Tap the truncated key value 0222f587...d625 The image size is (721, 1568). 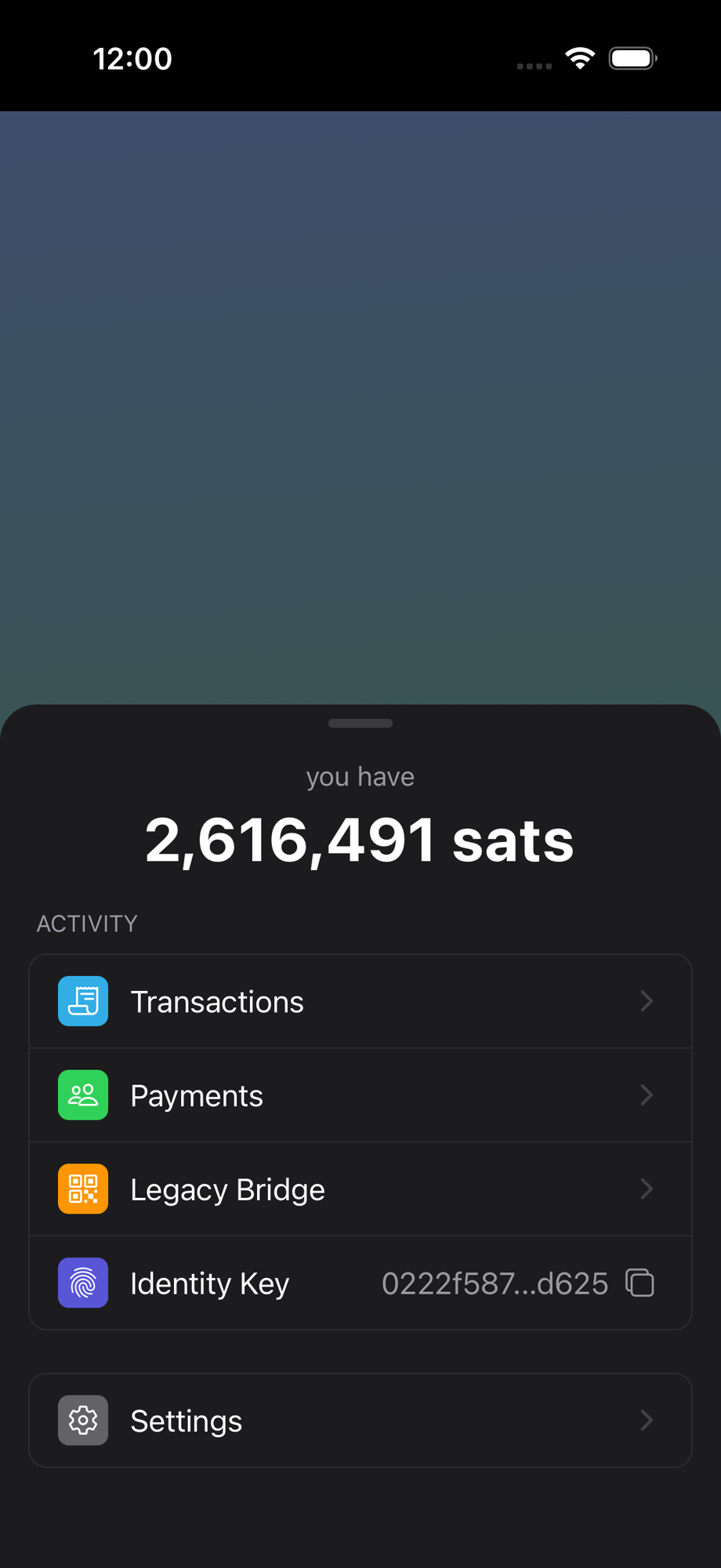[494, 1283]
